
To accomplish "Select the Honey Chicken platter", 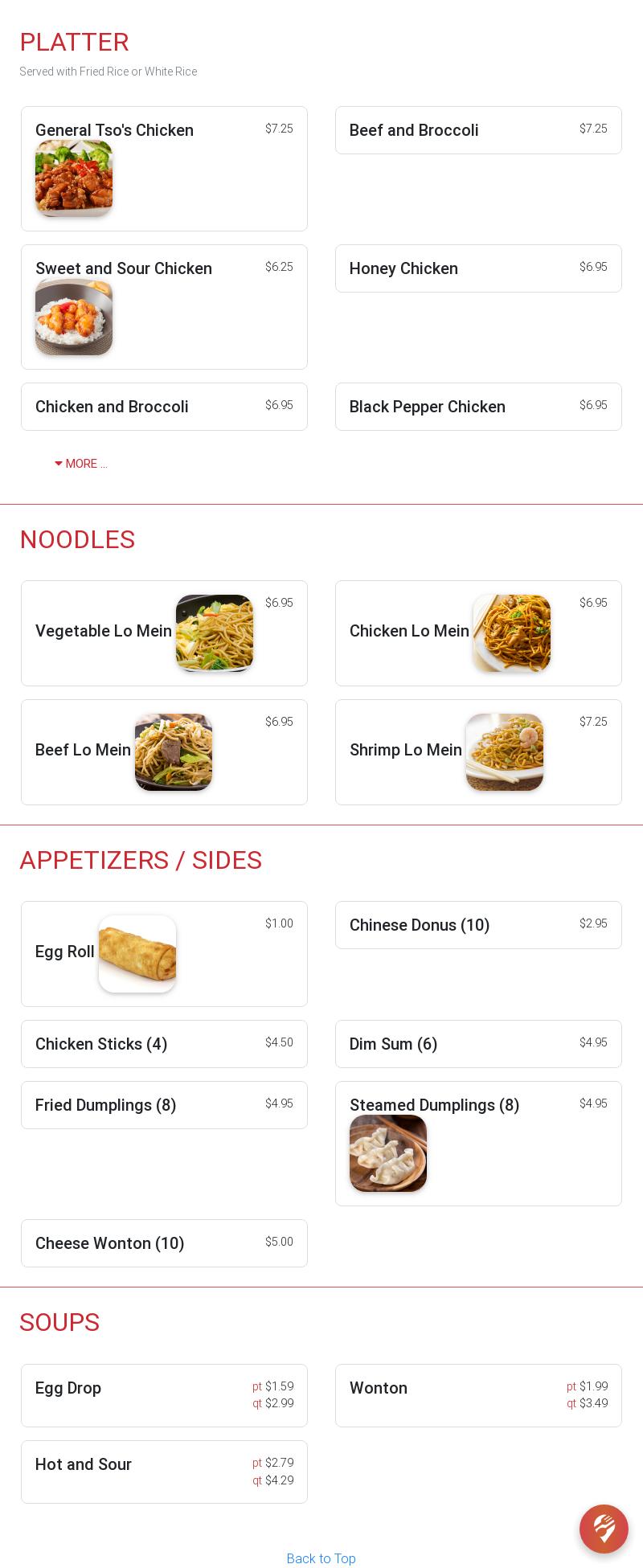I will pos(478,268).
